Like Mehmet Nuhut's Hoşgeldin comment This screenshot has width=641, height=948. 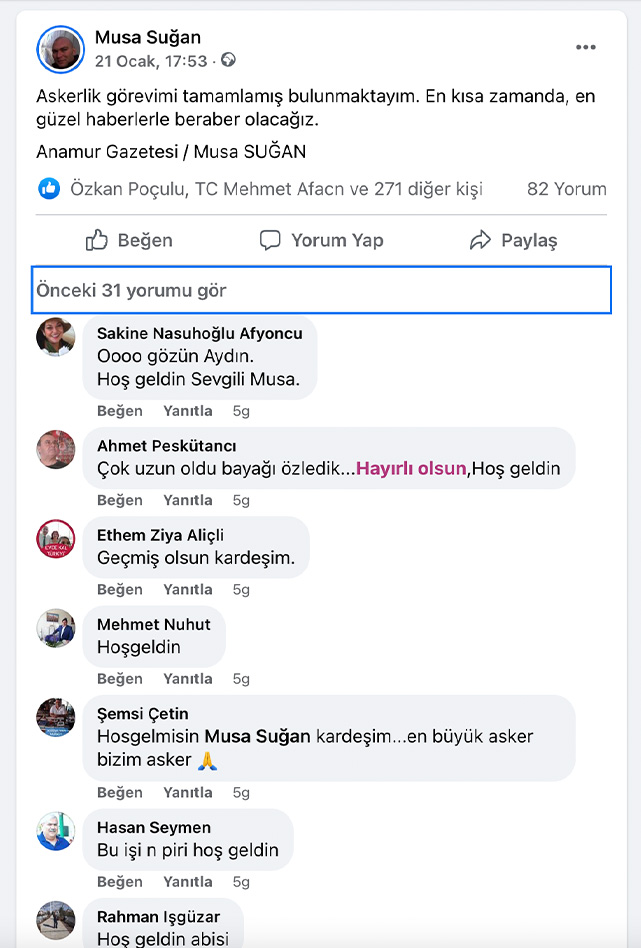point(120,679)
